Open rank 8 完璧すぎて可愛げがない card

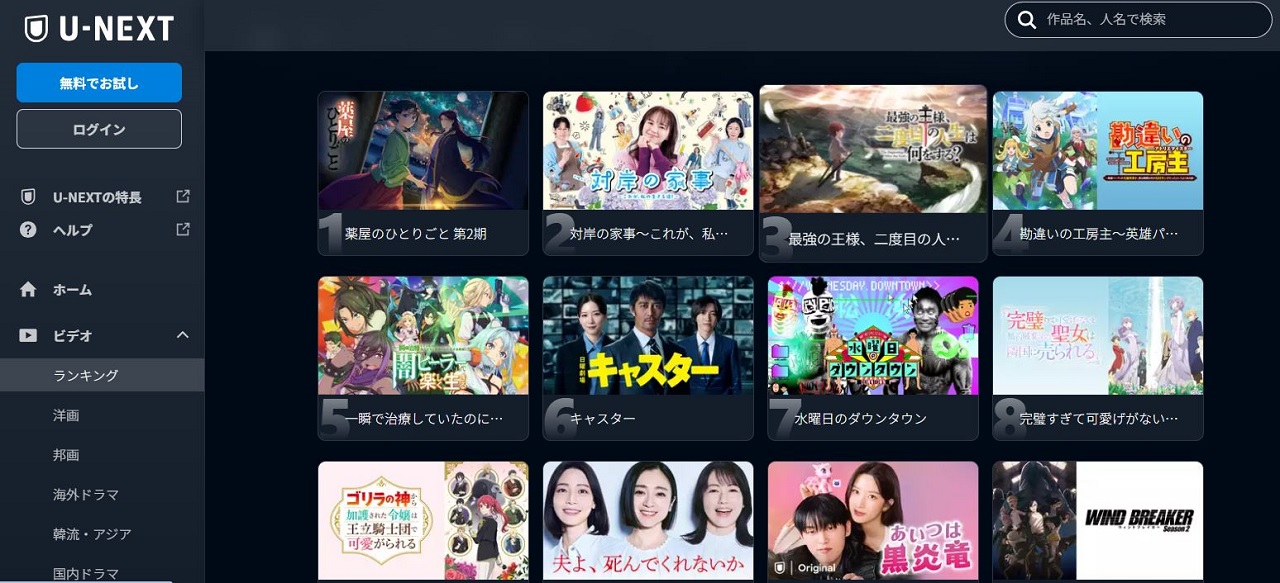[x=1098, y=357]
